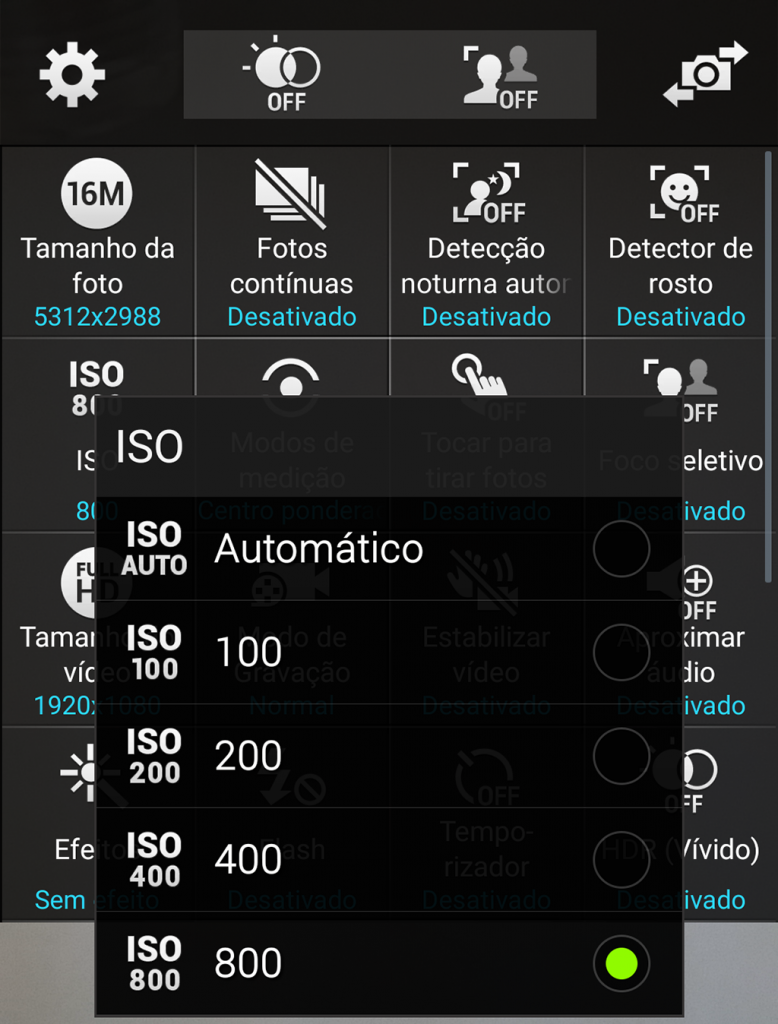Image resolution: width=778 pixels, height=1024 pixels.
Task: Tap the camera switch icon
Action: coord(706,72)
